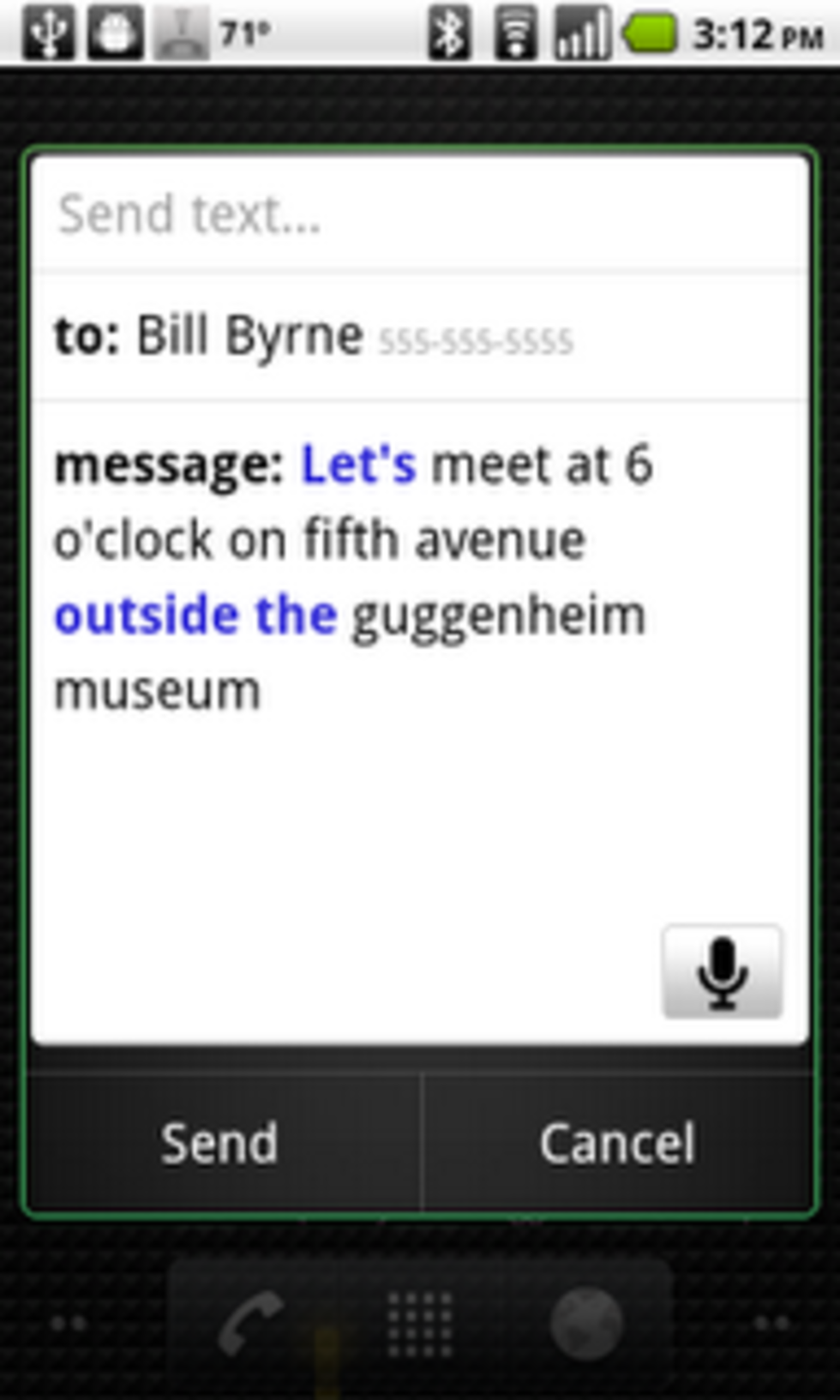Focus the Send text field
The height and width of the screenshot is (1400, 840).
[418, 214]
